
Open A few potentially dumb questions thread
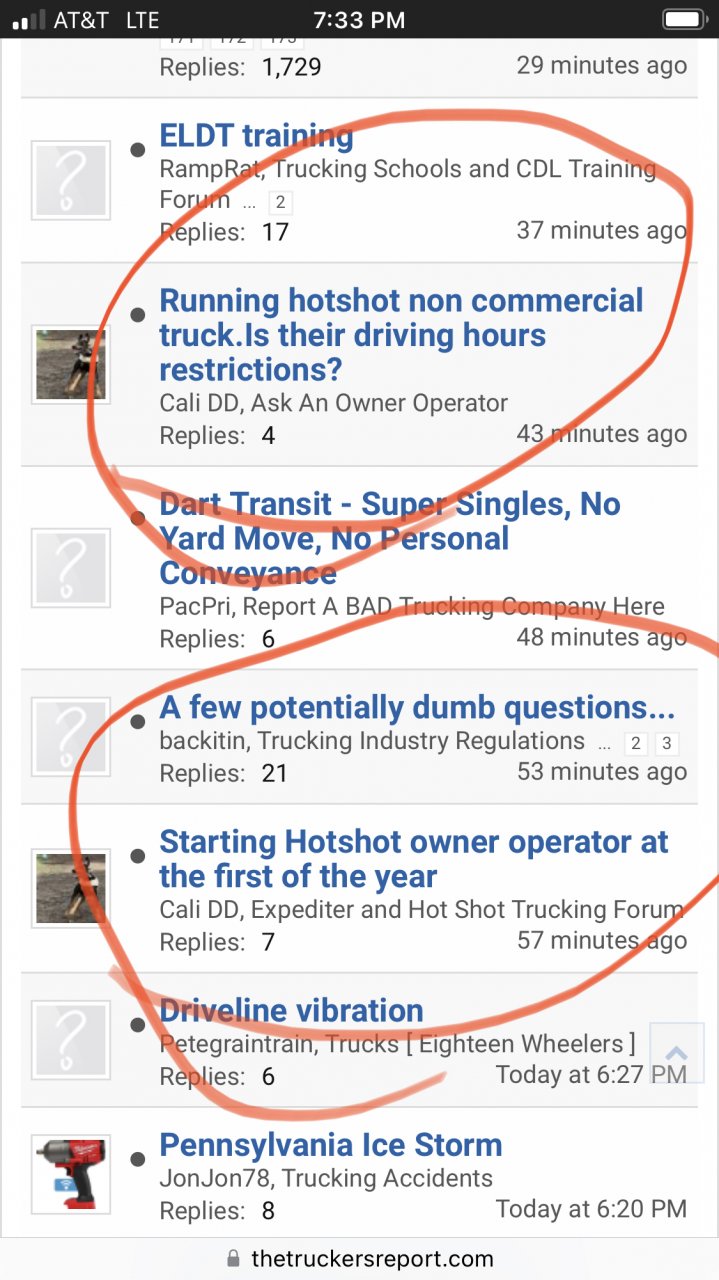tap(416, 708)
